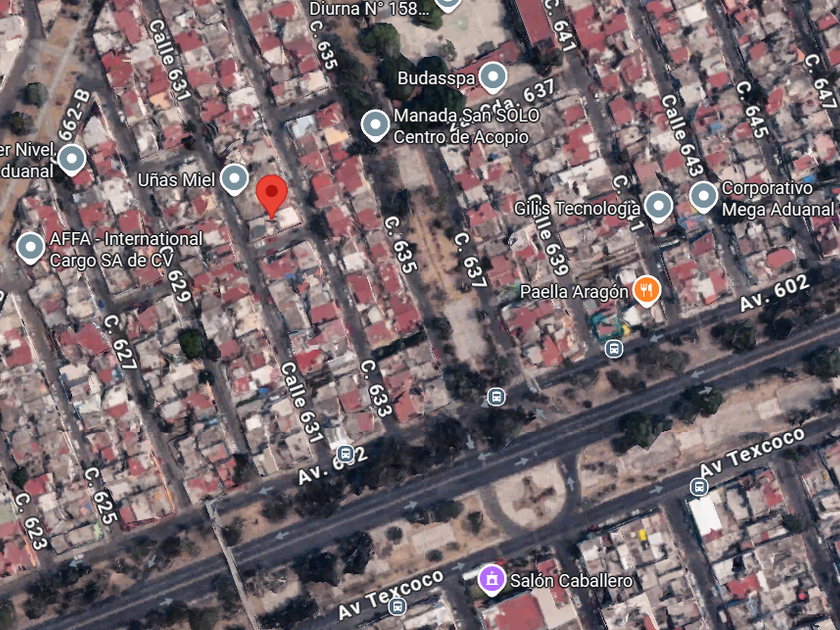
Task: Open Corporativo Mega Aduanal marker
Action: pos(703,196)
